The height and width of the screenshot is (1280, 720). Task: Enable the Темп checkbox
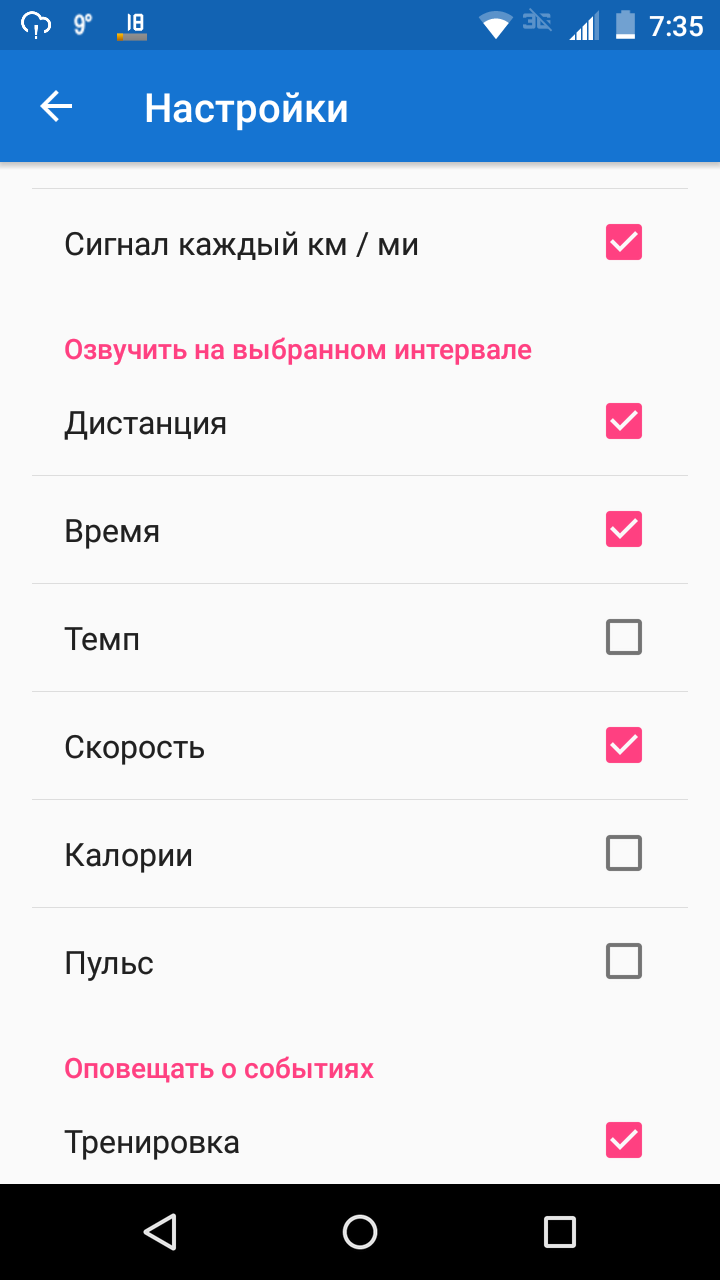pyautogui.click(x=624, y=637)
